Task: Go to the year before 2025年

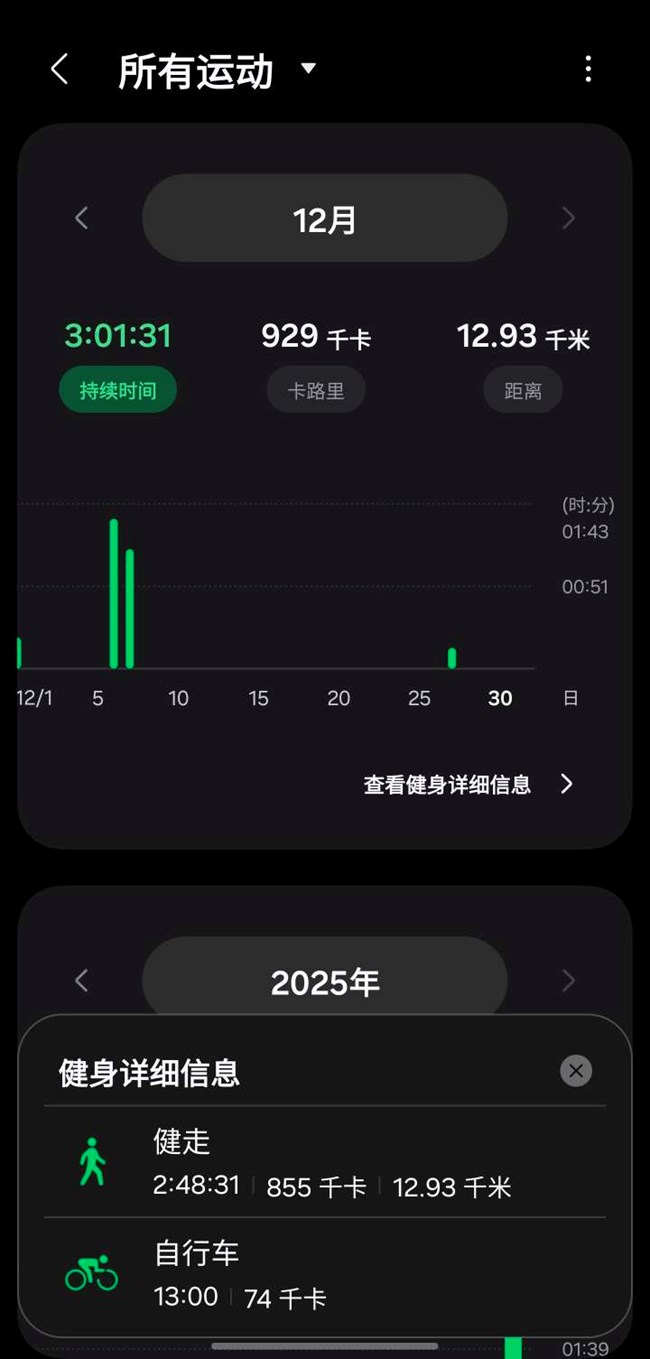Action: (x=82, y=981)
